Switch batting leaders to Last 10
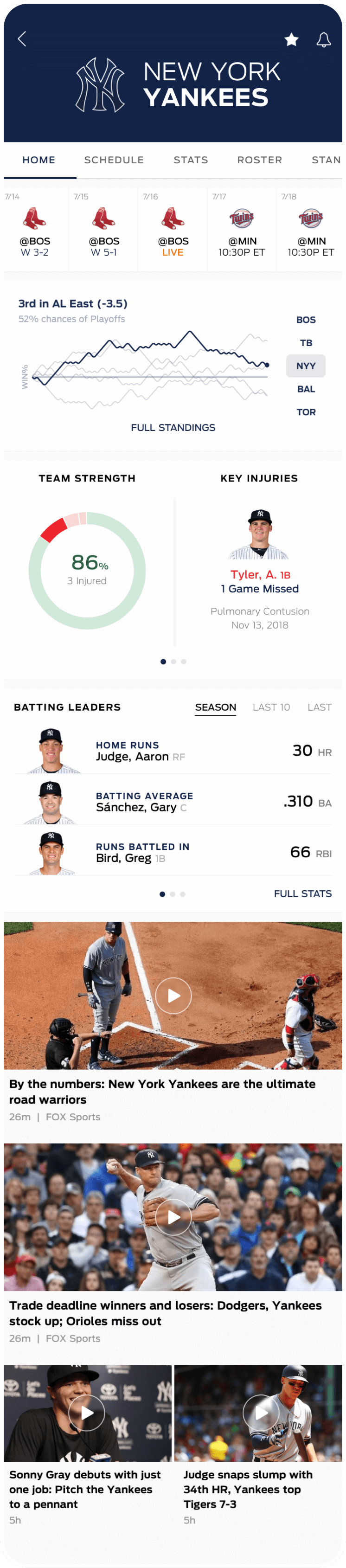Image resolution: width=346 pixels, height=1568 pixels. tap(271, 707)
